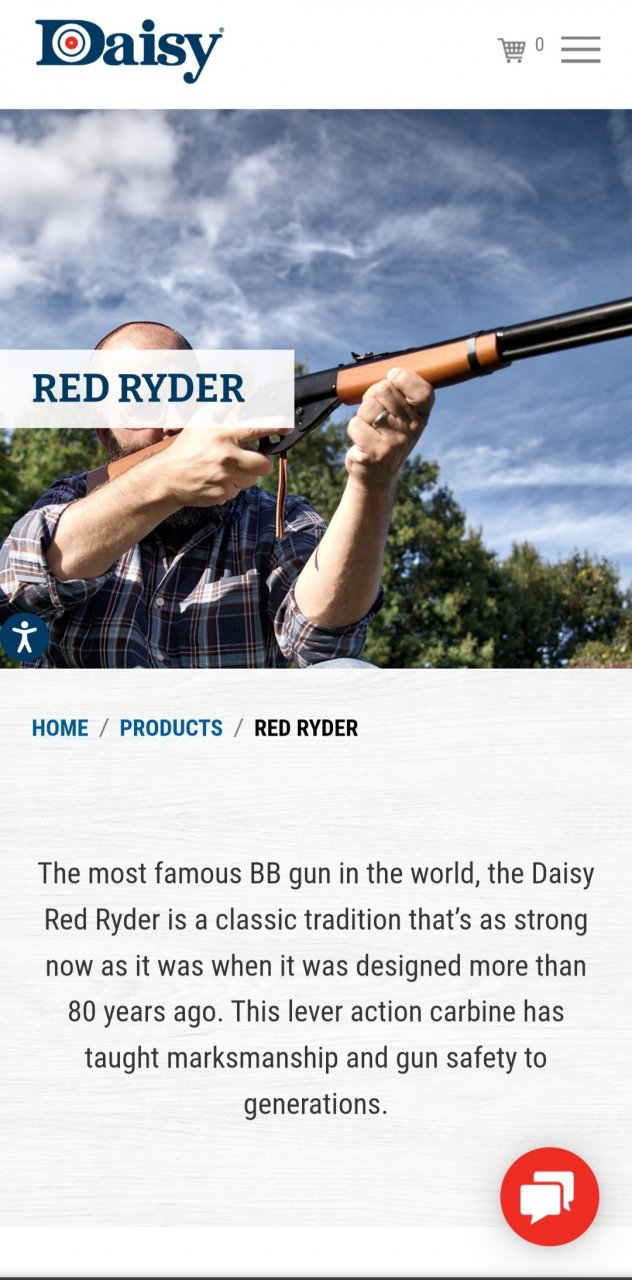Go to the HOME breadcrumb link

(60, 728)
